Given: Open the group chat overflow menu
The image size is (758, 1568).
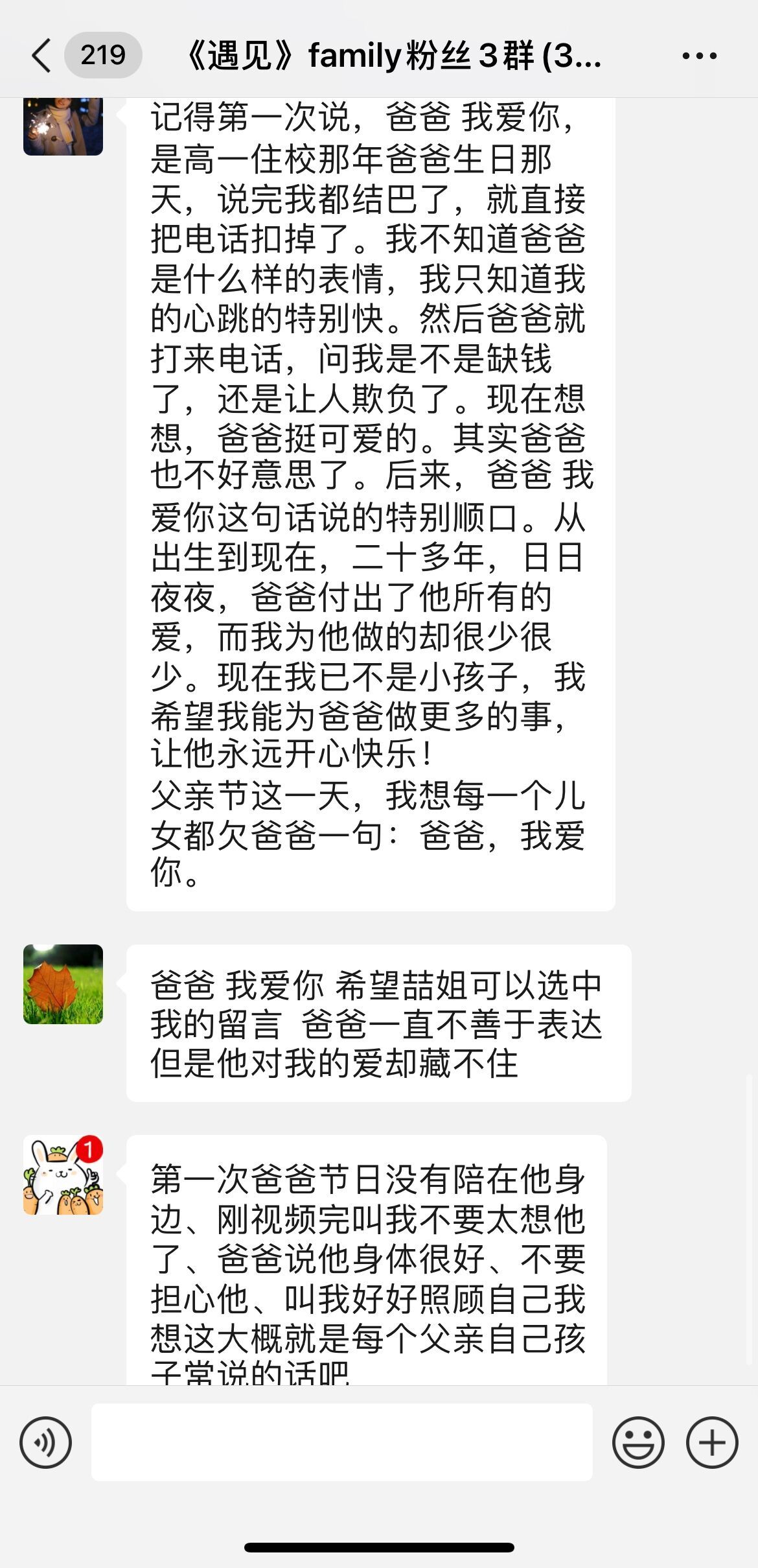Looking at the screenshot, I should pos(699,56).
